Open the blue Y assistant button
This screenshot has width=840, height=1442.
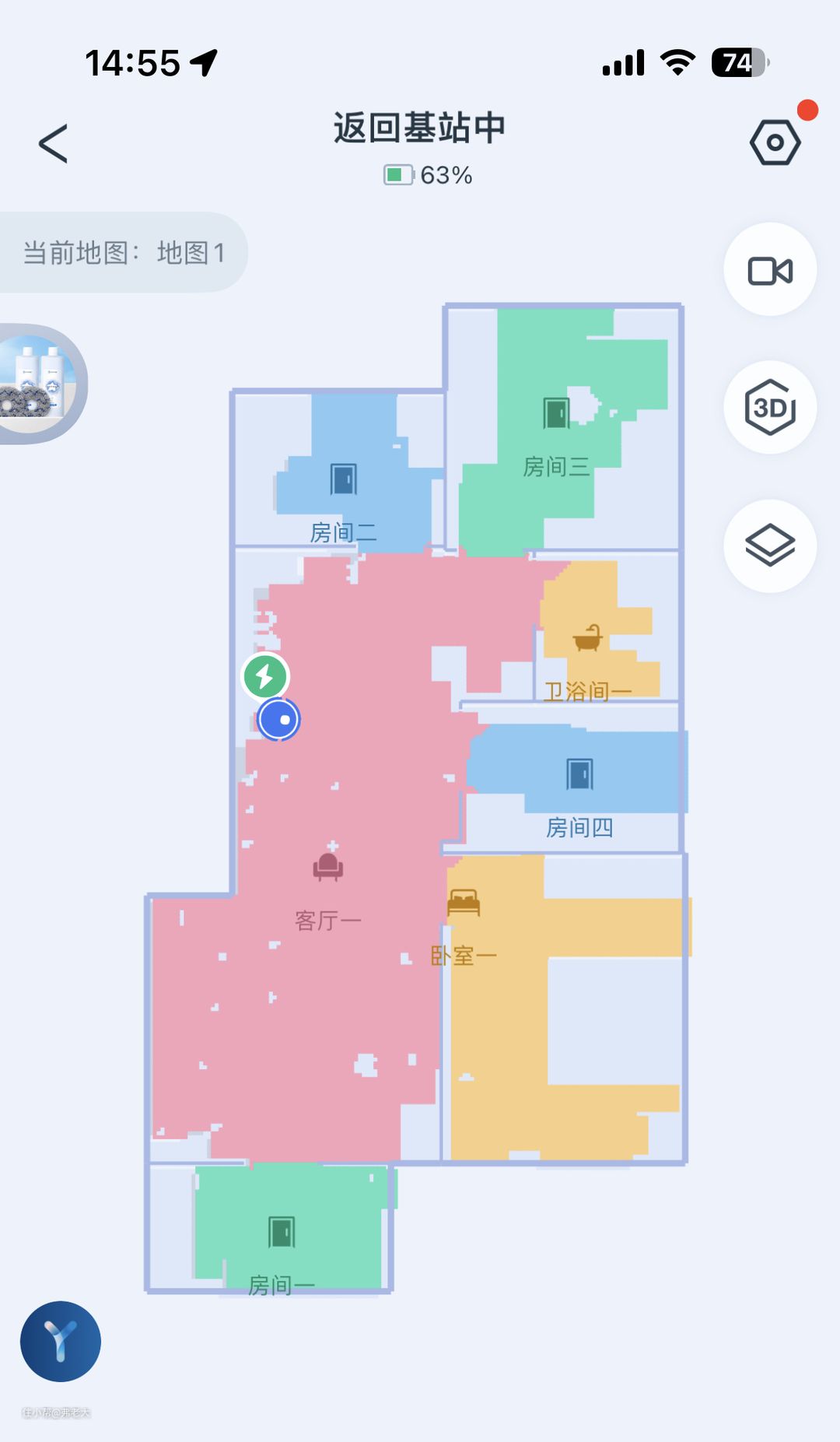click(x=61, y=1341)
